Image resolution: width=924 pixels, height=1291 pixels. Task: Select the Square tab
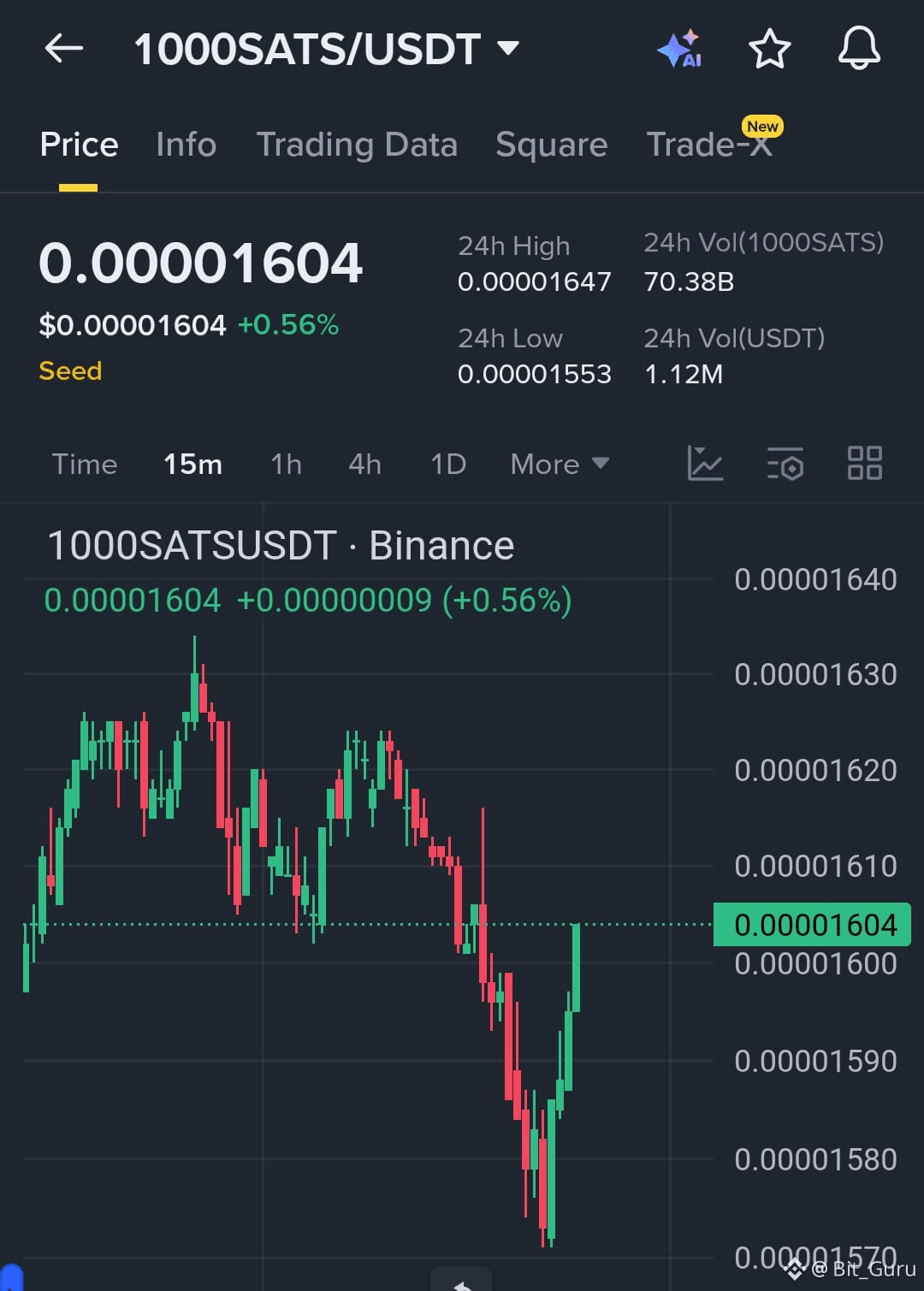pos(551,144)
